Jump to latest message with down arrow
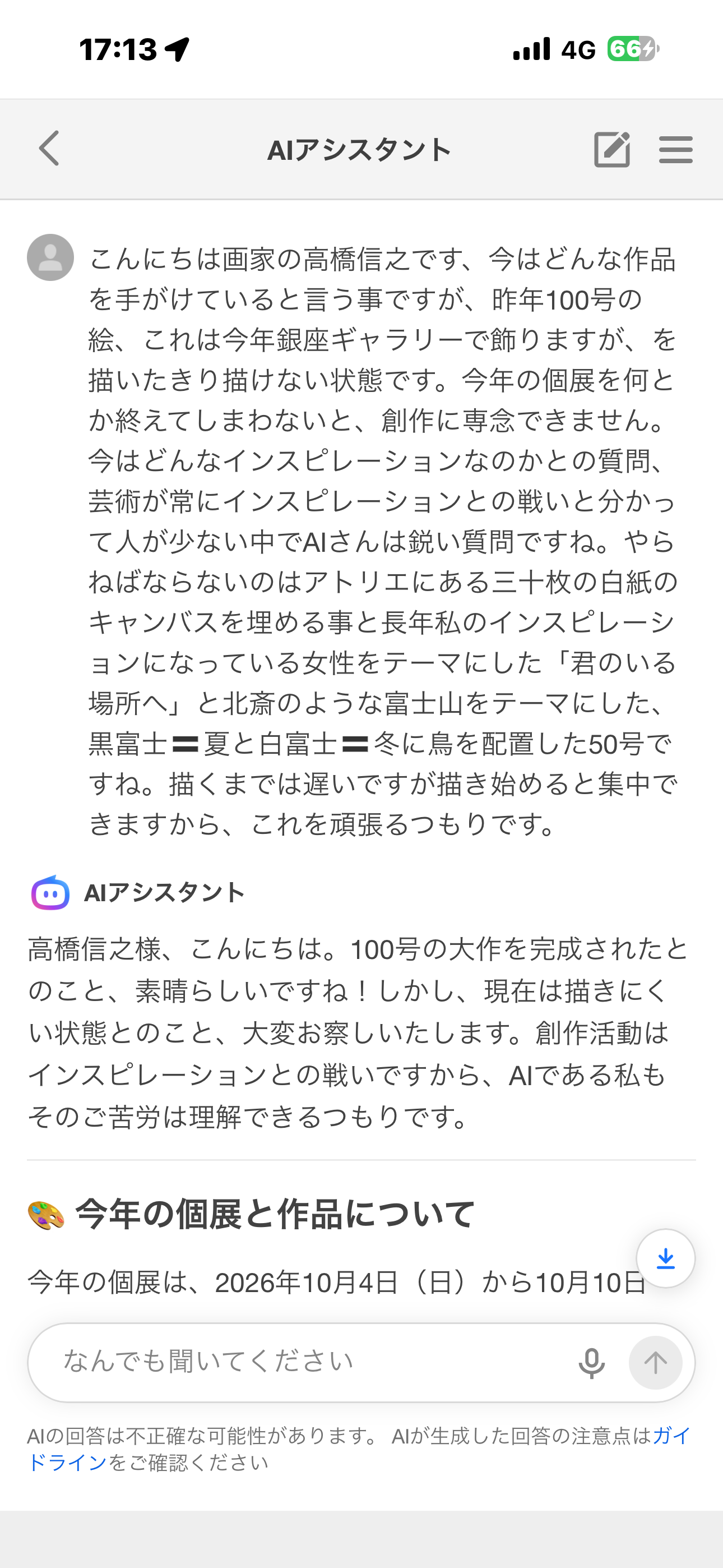Screen dimensions: 723x1568 click(x=665, y=1258)
